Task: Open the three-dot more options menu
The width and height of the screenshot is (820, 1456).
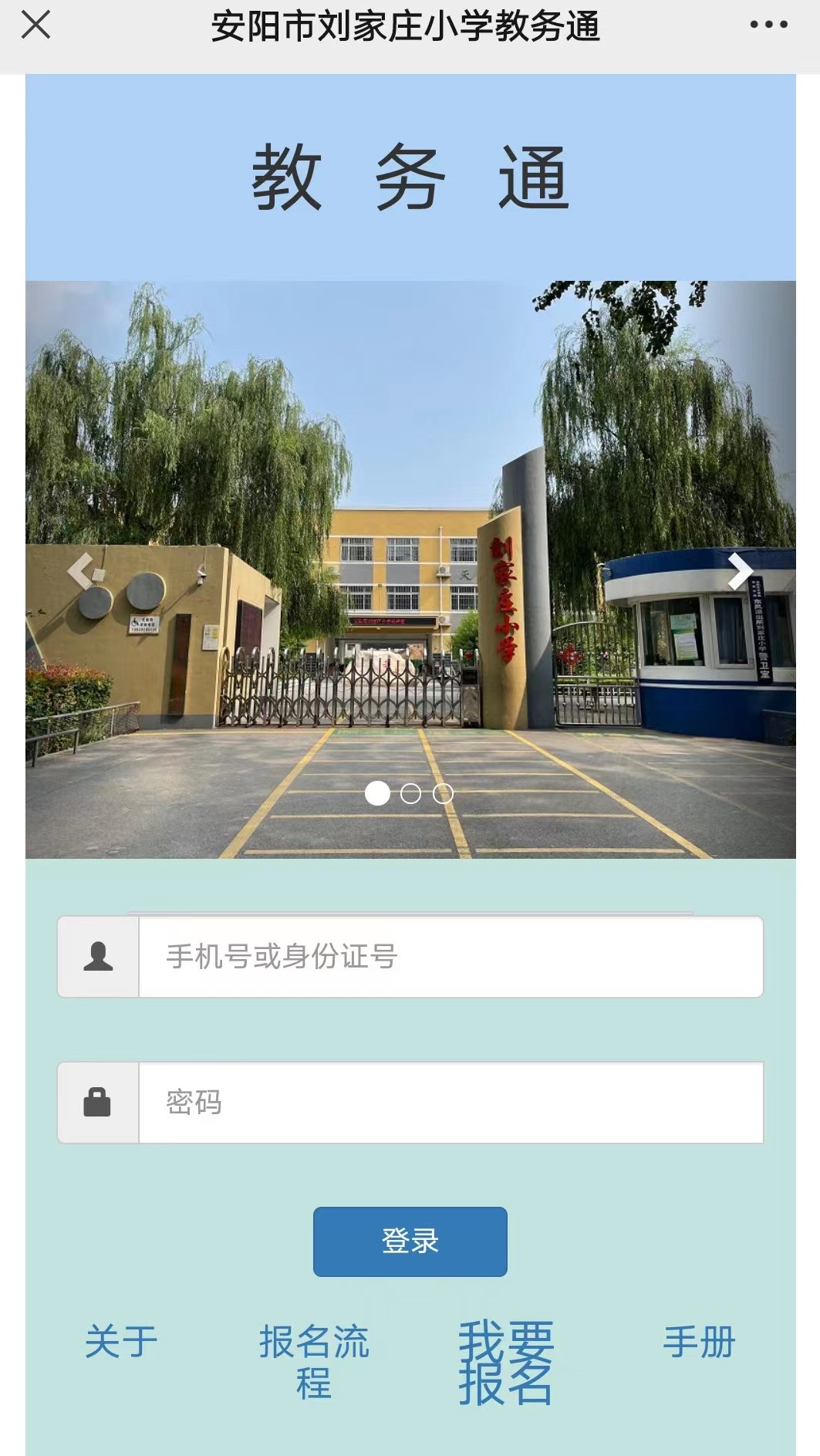Action: (768, 25)
